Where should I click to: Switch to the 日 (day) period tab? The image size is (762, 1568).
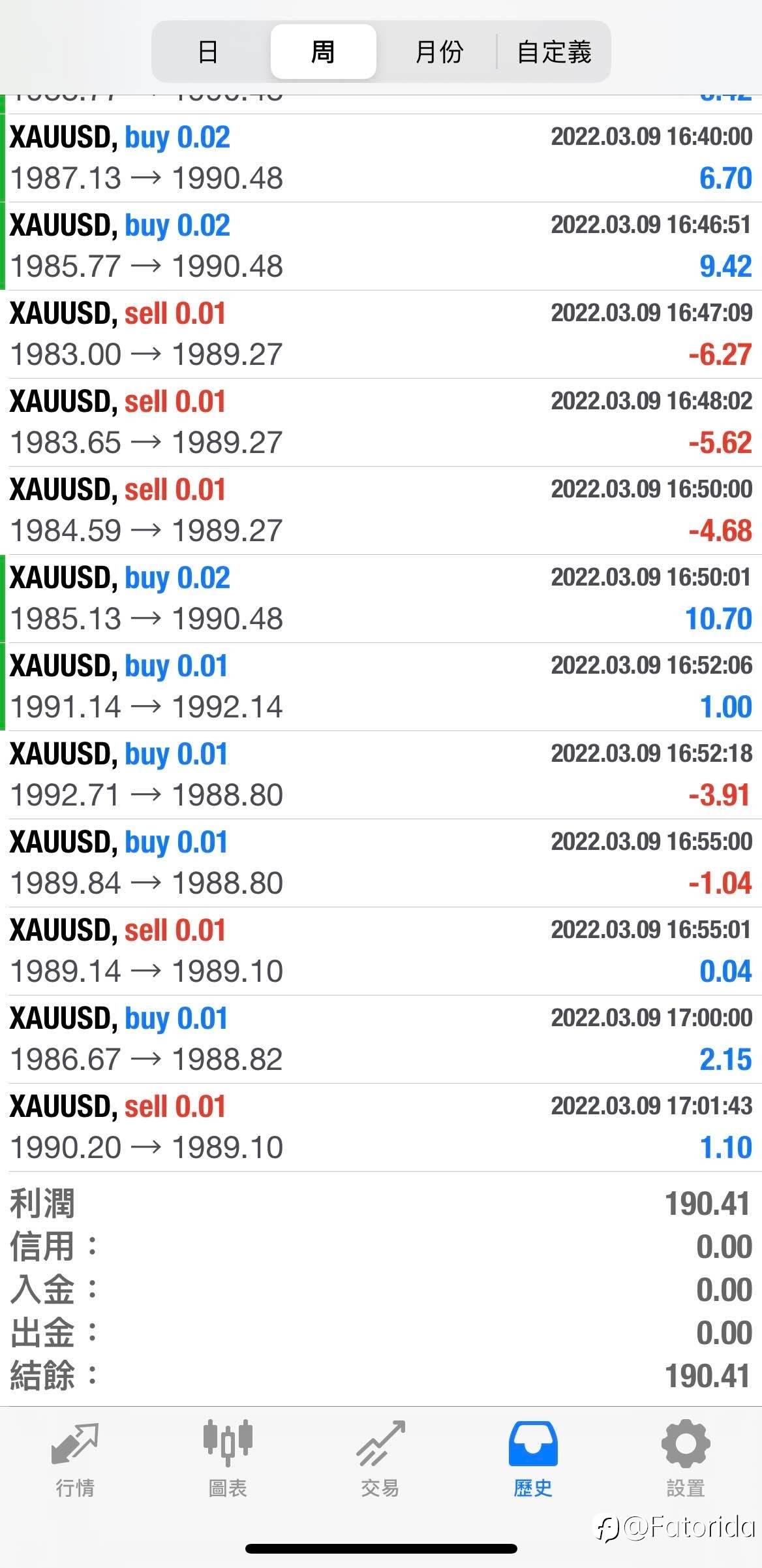tap(209, 52)
